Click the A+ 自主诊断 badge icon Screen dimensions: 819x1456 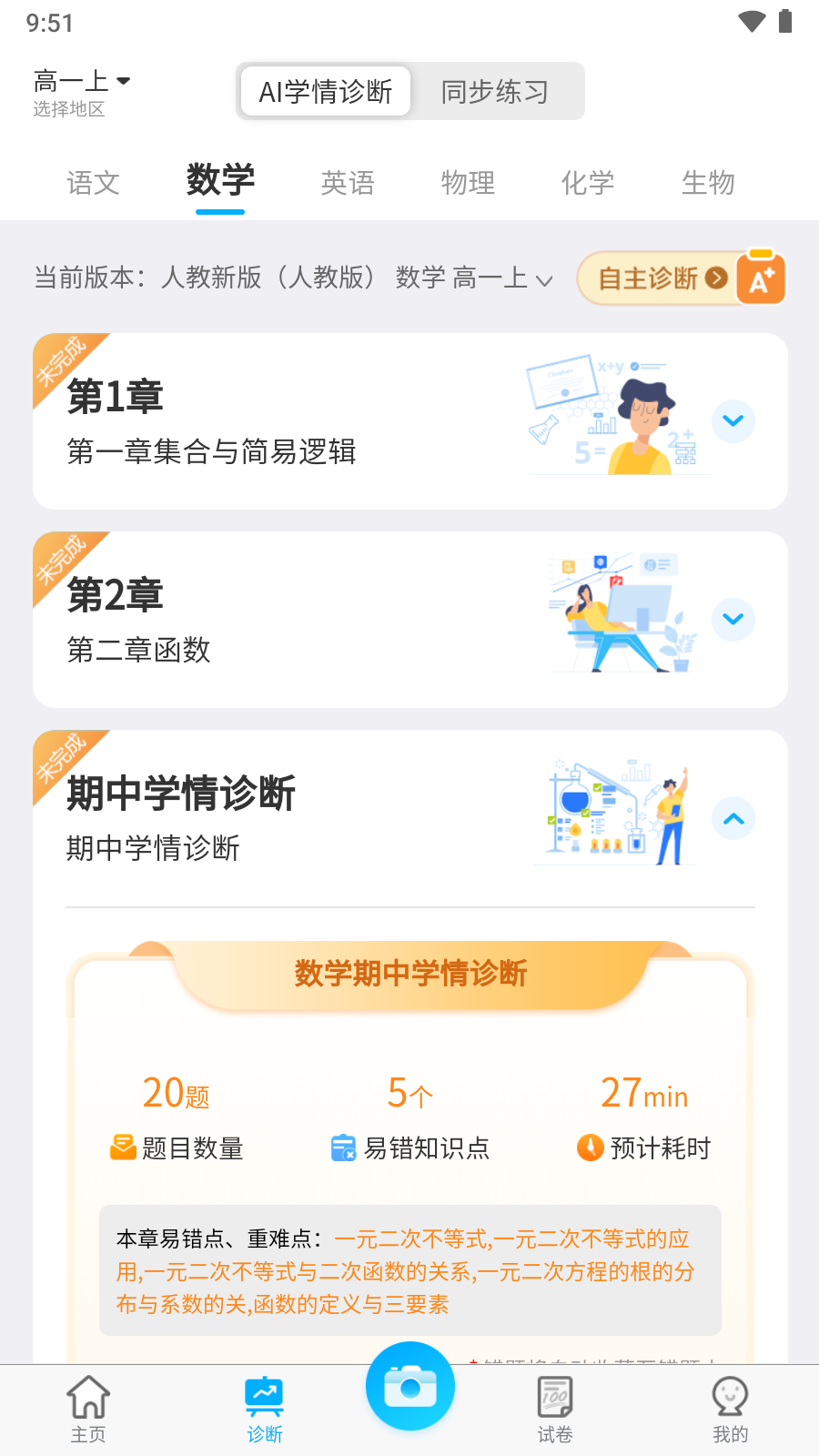(x=762, y=277)
